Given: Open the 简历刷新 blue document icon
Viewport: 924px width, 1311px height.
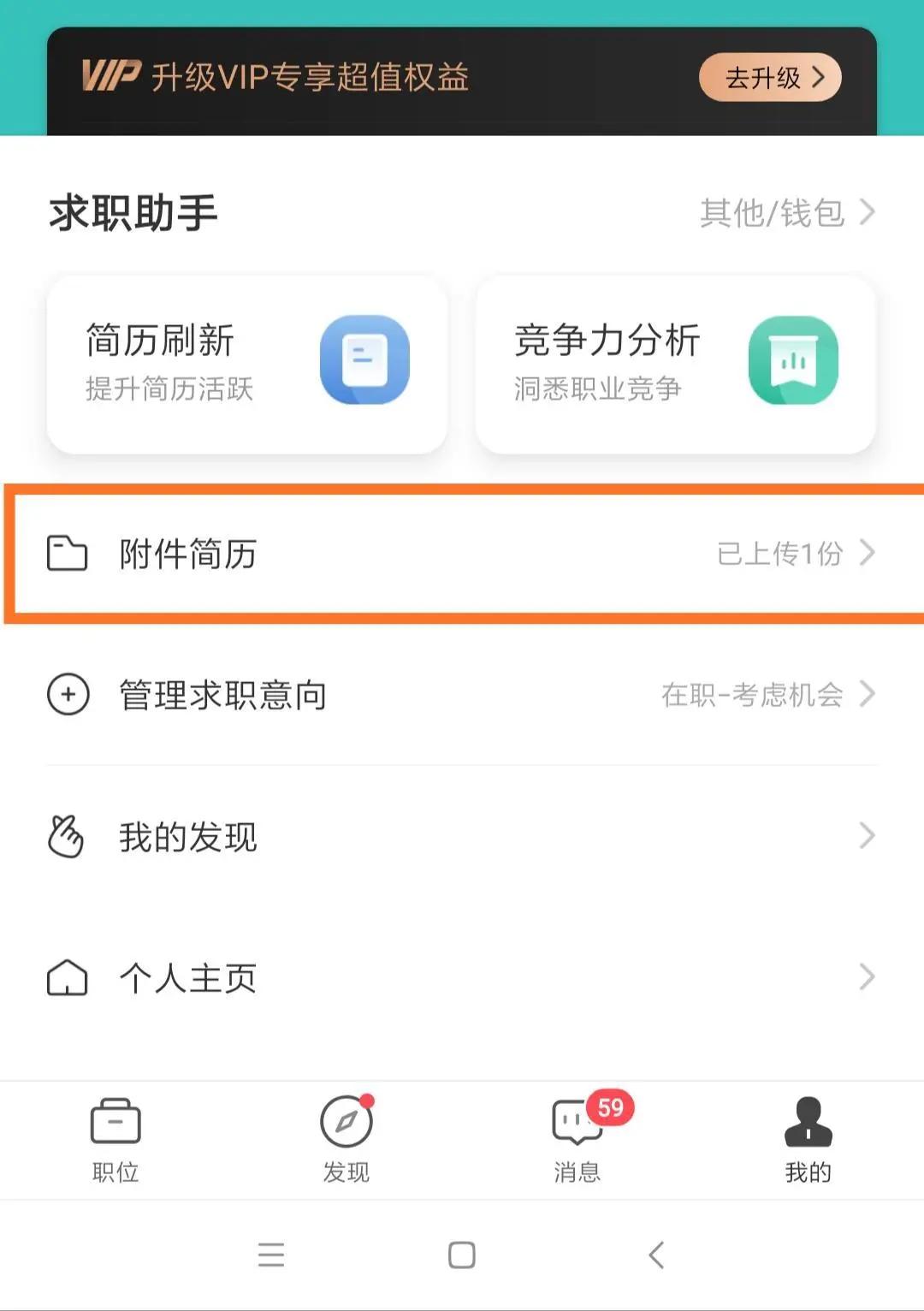Looking at the screenshot, I should tap(364, 359).
